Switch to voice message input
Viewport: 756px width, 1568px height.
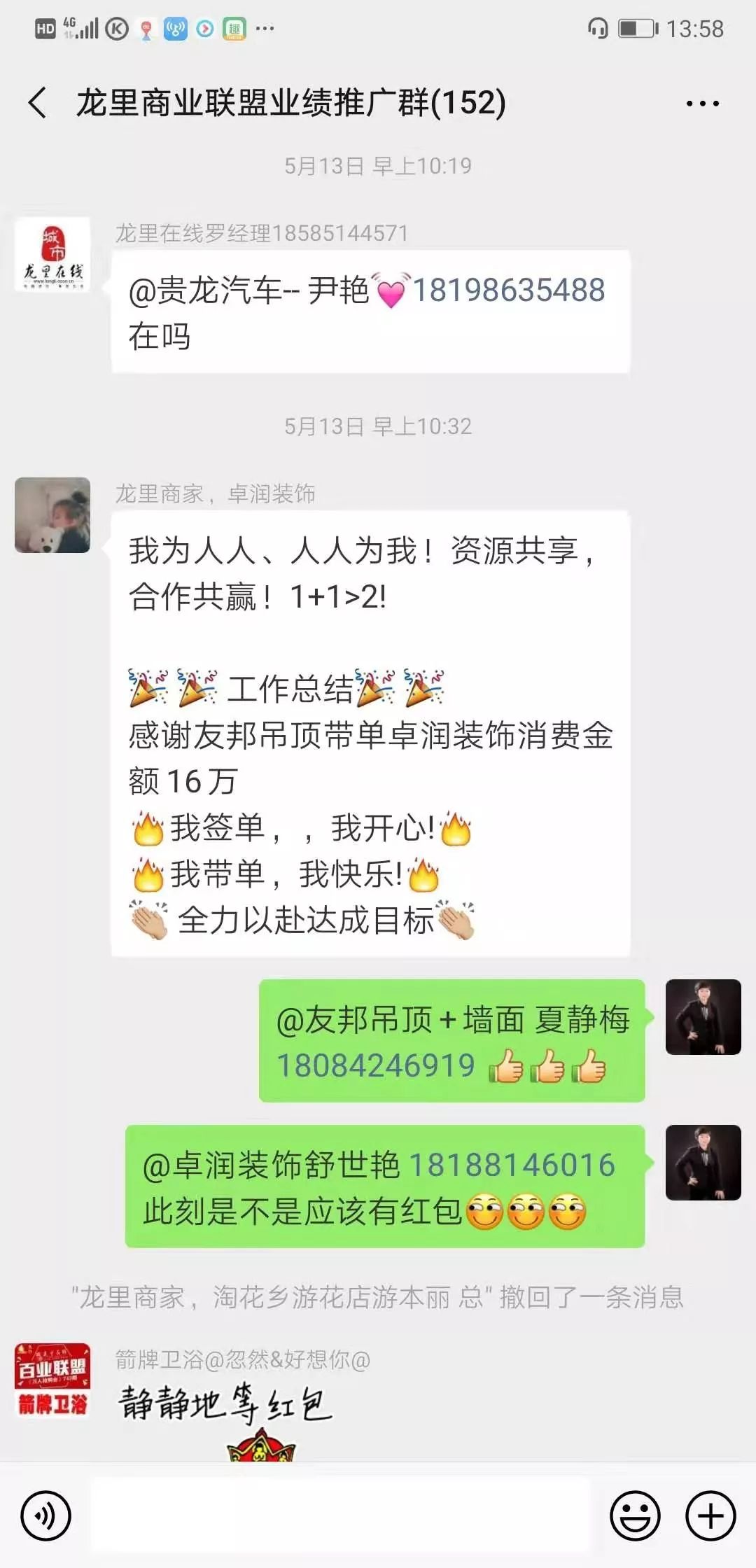[46, 1515]
